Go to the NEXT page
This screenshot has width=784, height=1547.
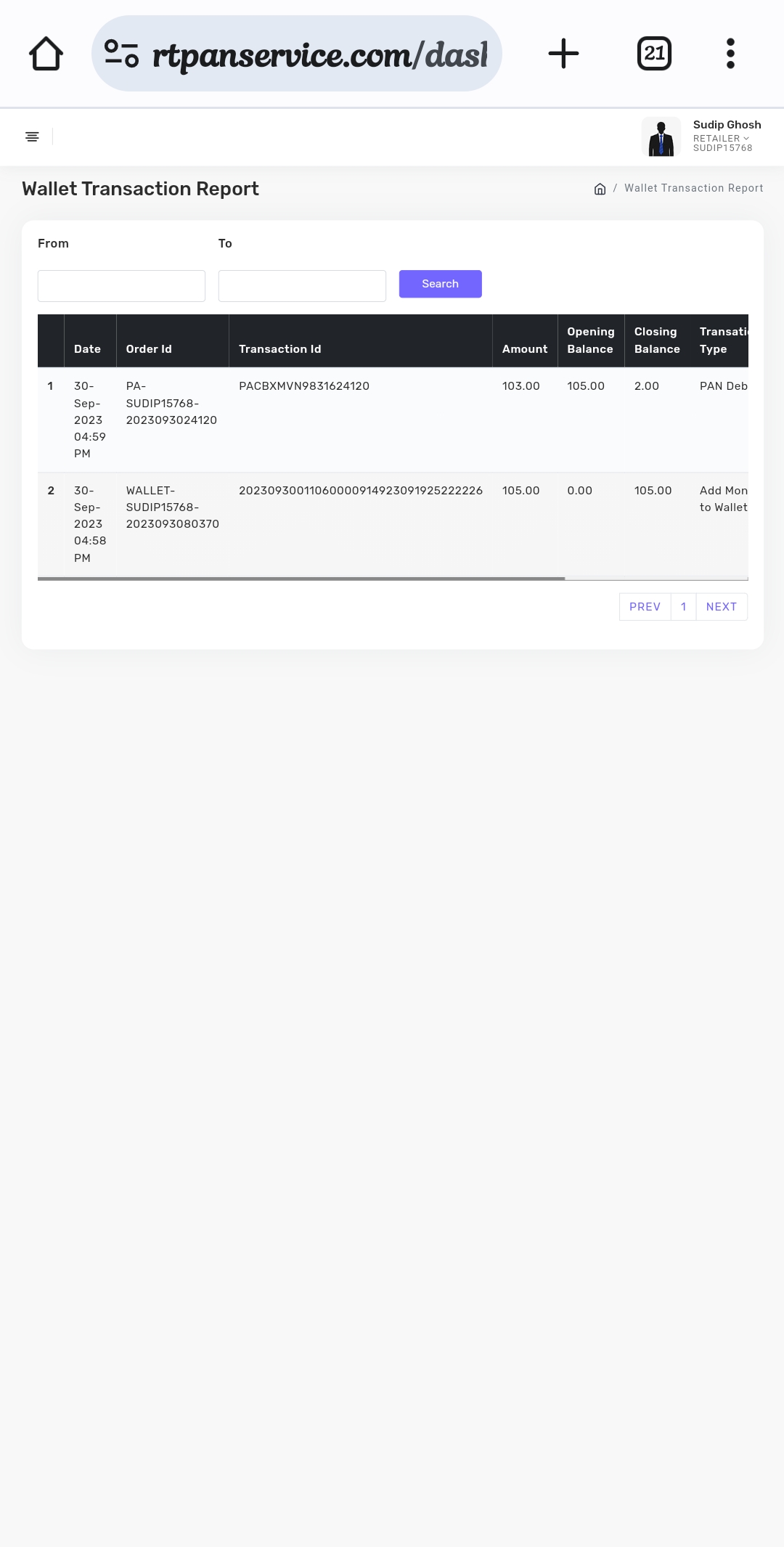pyautogui.click(x=721, y=607)
